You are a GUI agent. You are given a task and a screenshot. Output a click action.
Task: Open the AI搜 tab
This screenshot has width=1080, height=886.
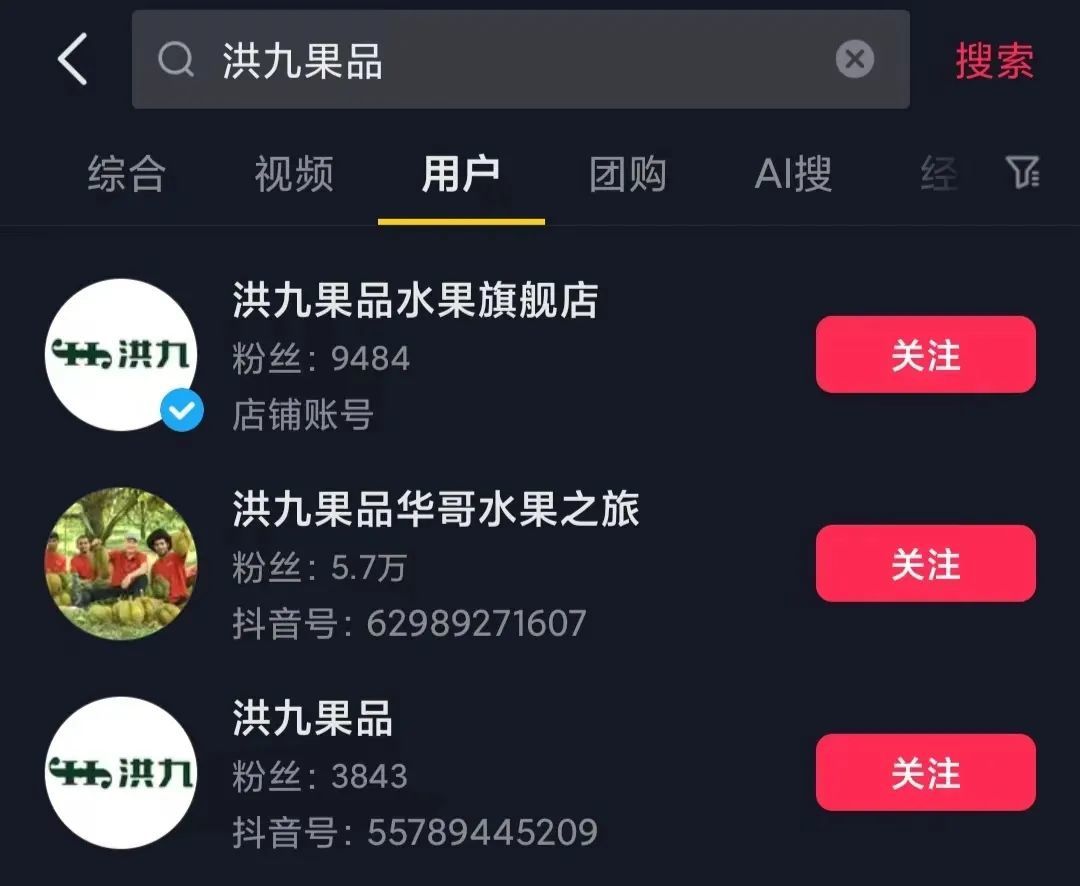click(793, 175)
